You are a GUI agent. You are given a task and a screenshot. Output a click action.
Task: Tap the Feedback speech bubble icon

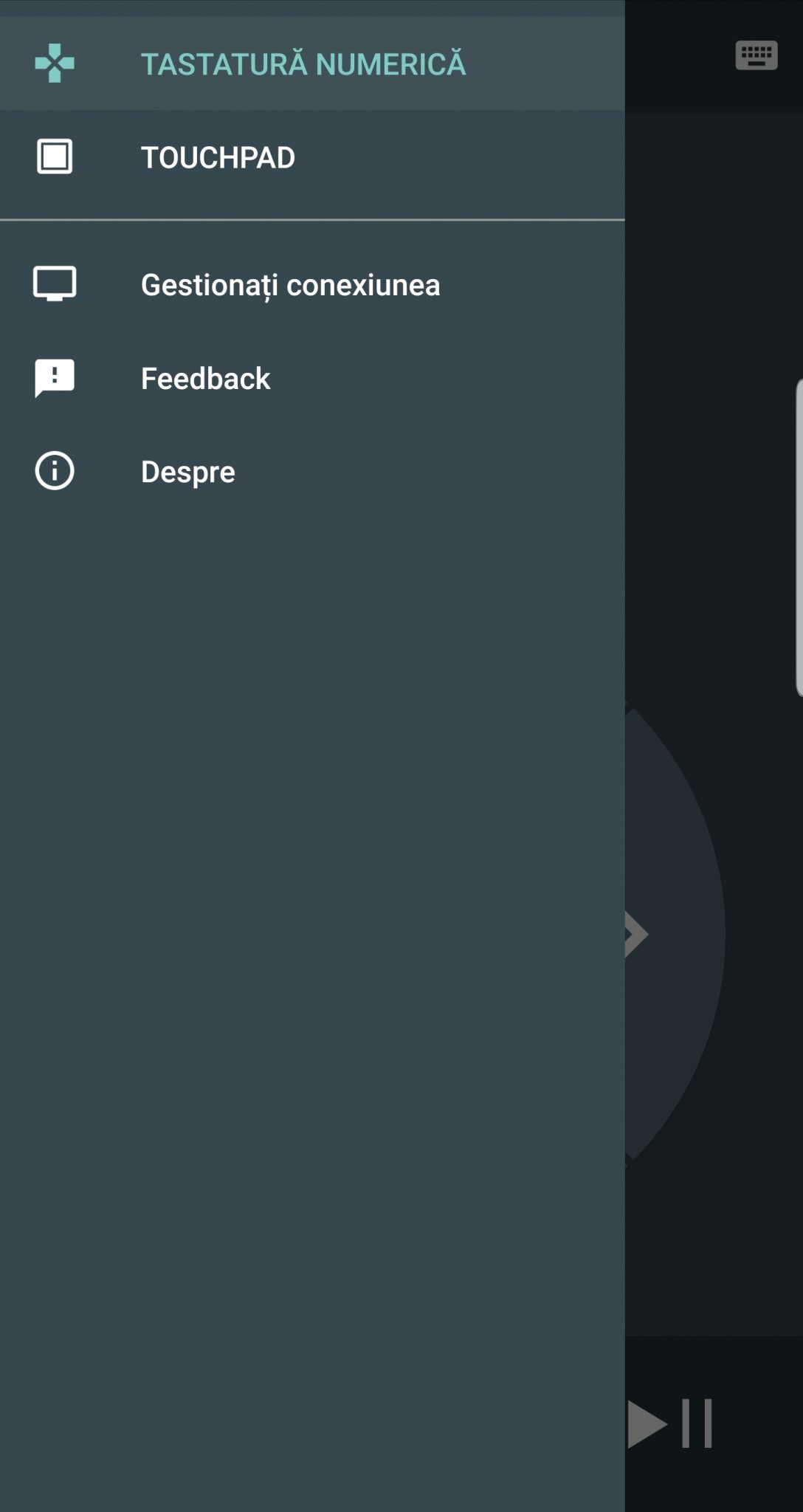(x=53, y=377)
